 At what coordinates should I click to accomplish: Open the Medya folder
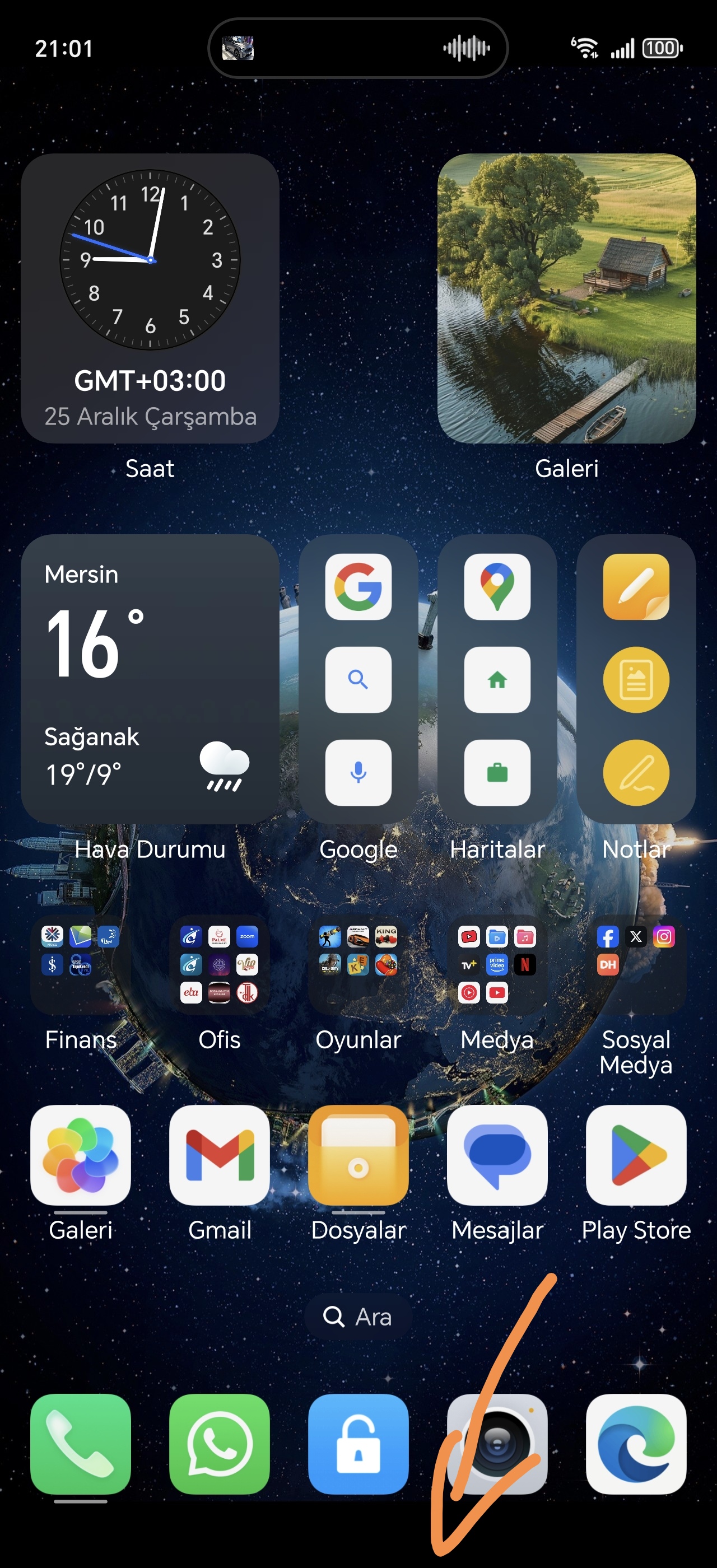click(497, 965)
